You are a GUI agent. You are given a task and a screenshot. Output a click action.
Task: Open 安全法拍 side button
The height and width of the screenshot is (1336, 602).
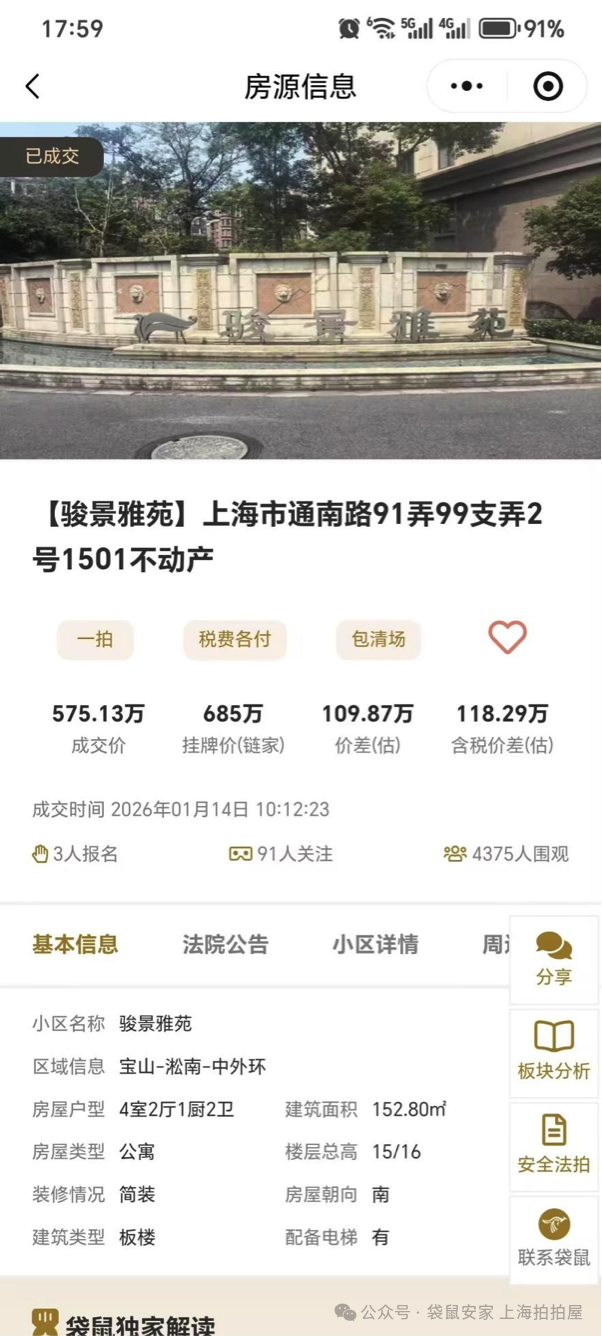554,1145
